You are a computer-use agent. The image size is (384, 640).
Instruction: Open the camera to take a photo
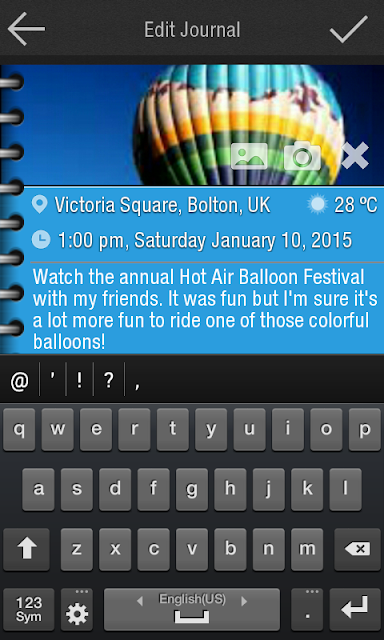point(302,156)
